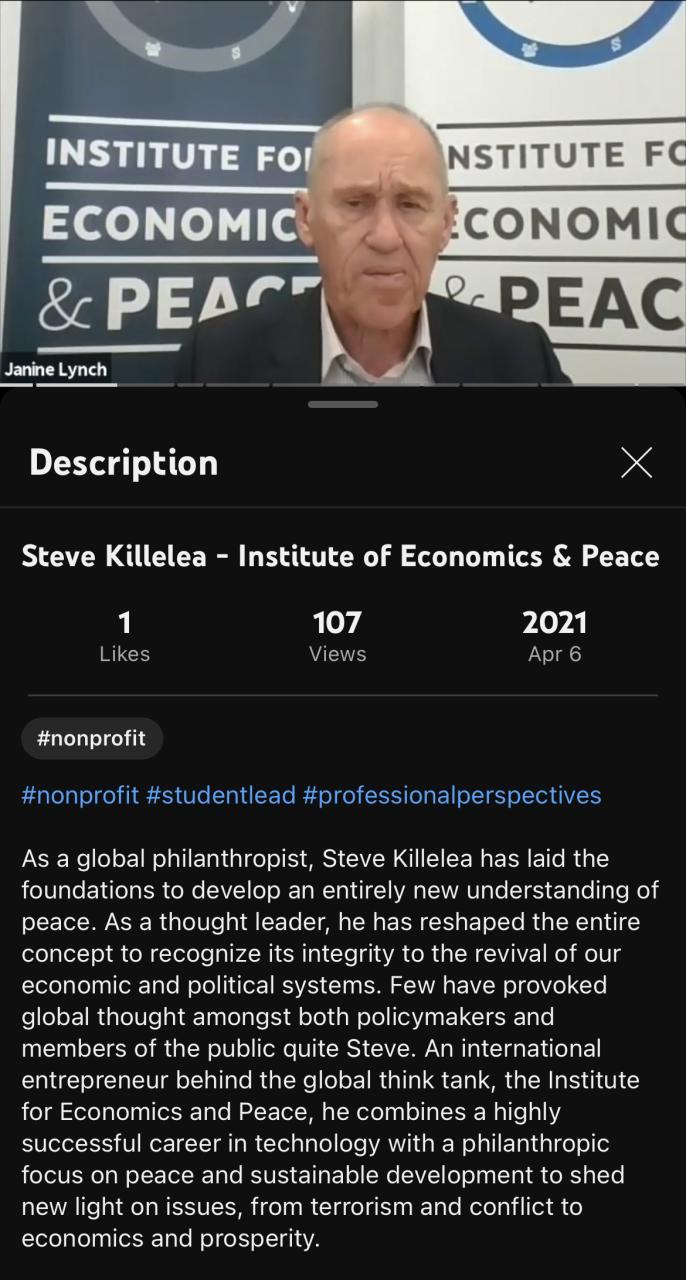Open the blue #nonprofit hashtag link
Viewport: 686px width, 1280px height.
click(80, 796)
